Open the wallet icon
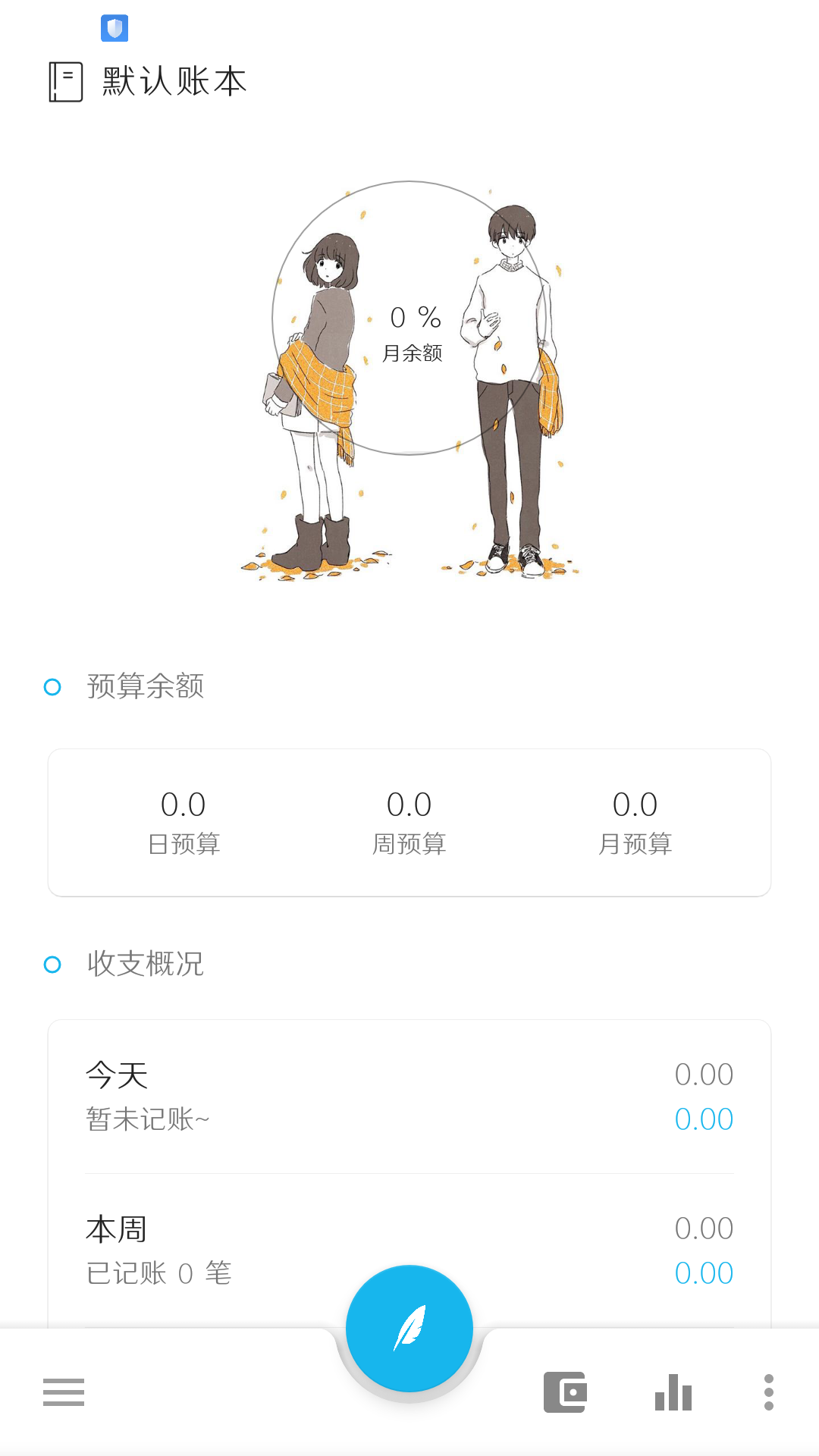819x1456 pixels. [565, 1392]
